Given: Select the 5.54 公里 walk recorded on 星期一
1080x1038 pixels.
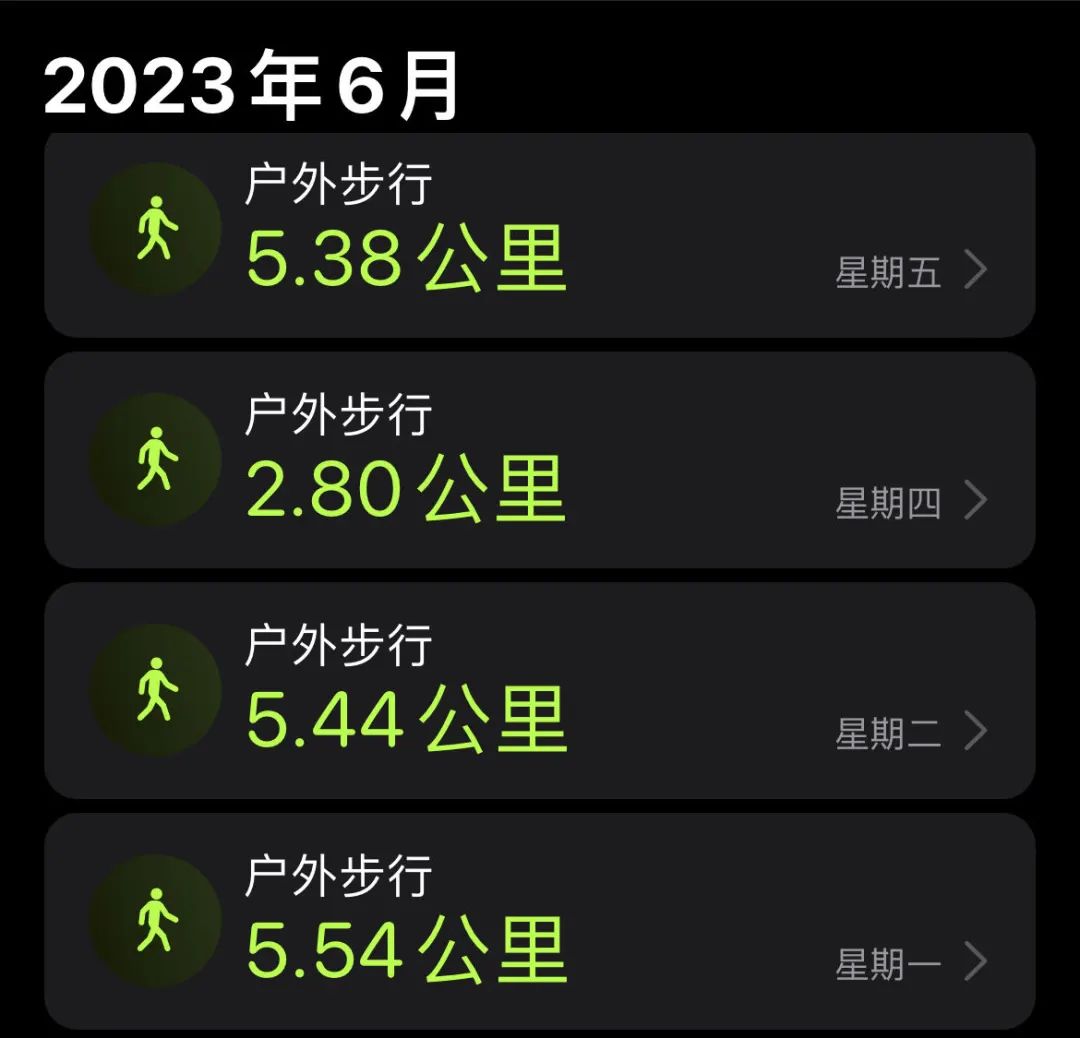Looking at the screenshot, I should [540, 922].
